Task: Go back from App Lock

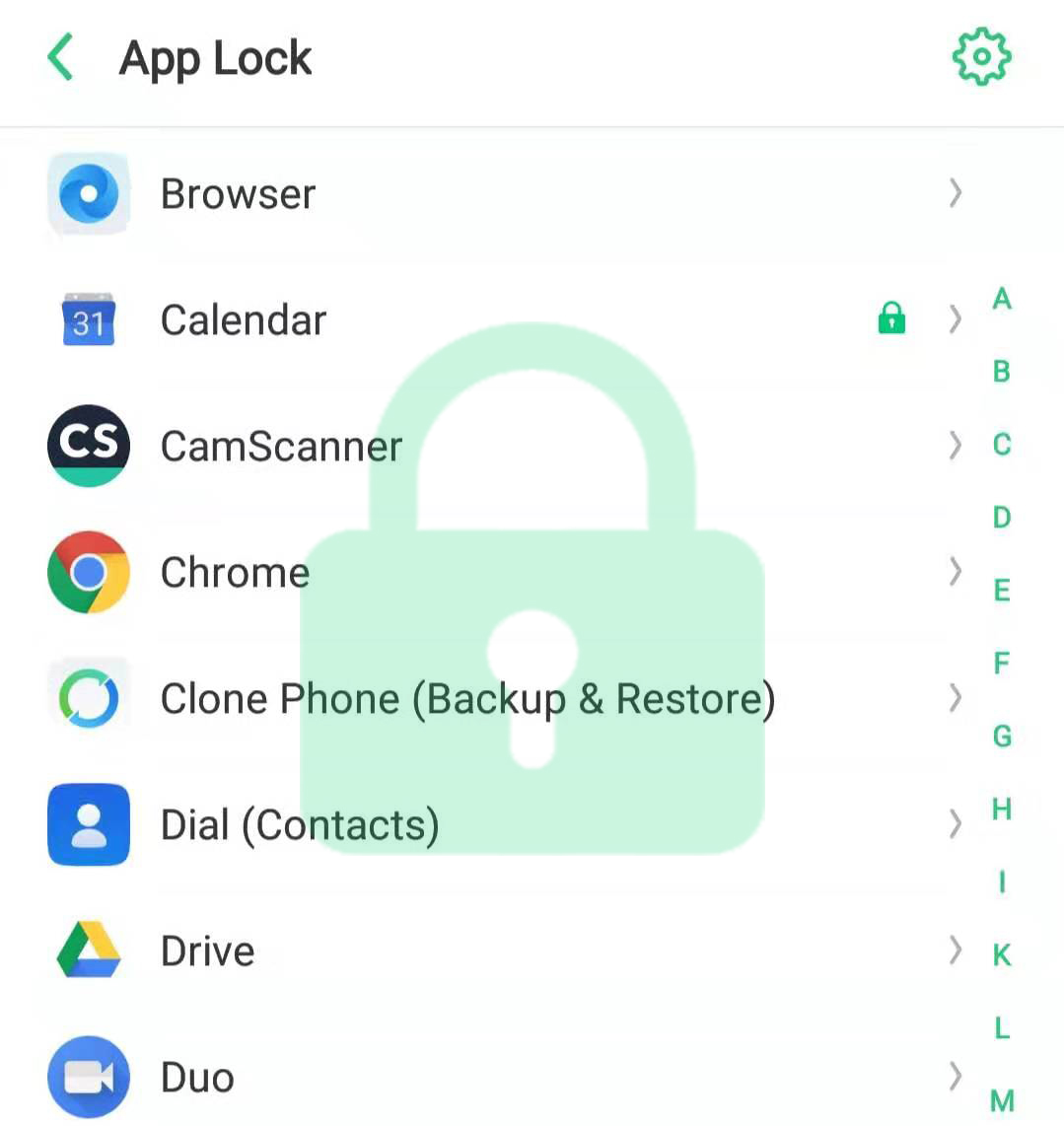Action: (x=61, y=57)
